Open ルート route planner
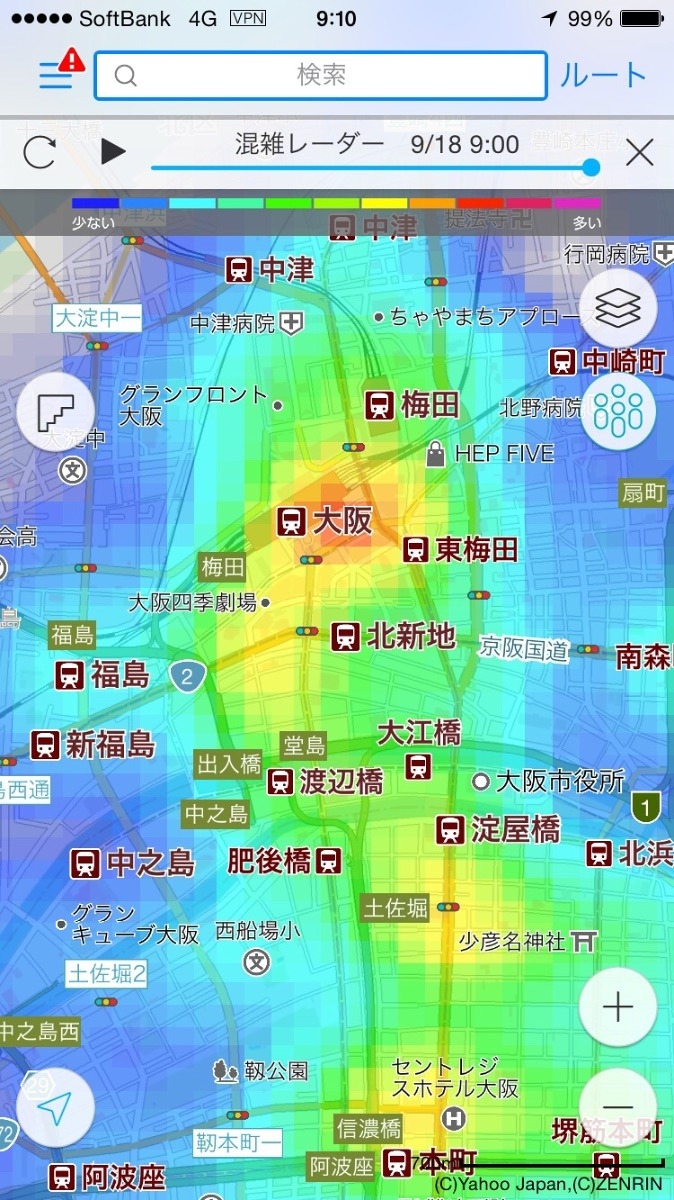674x1200 pixels. point(603,76)
